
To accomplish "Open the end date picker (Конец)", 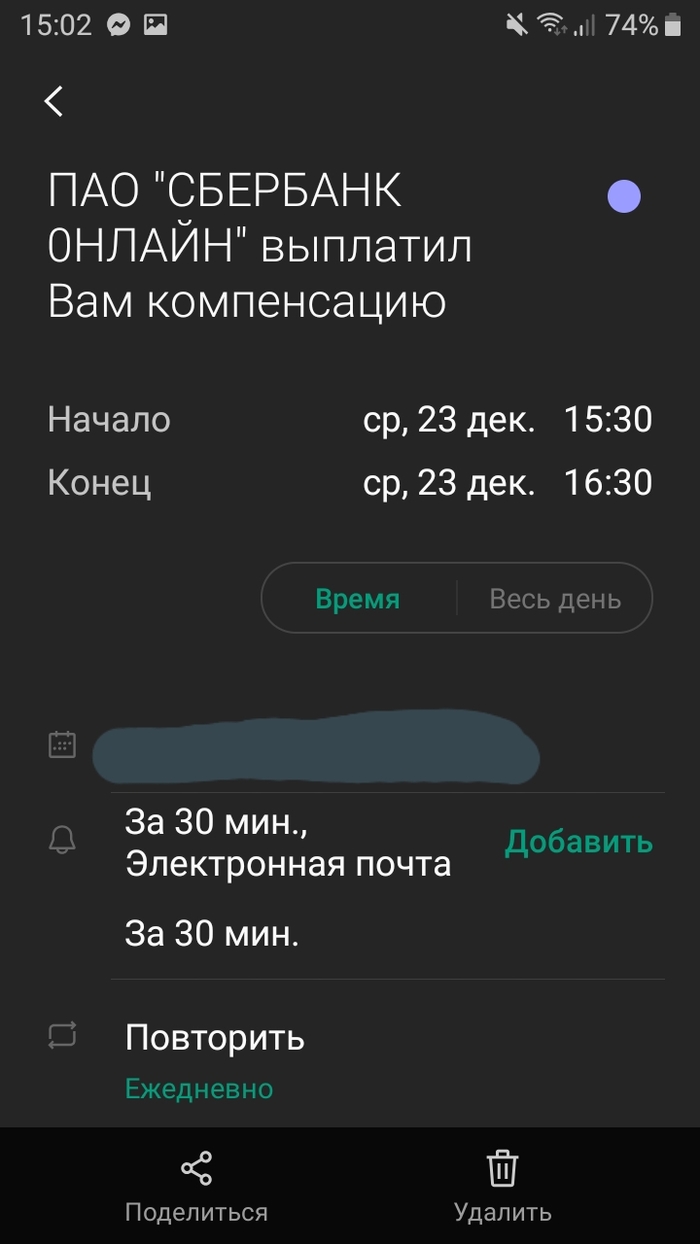I will coord(447,484).
